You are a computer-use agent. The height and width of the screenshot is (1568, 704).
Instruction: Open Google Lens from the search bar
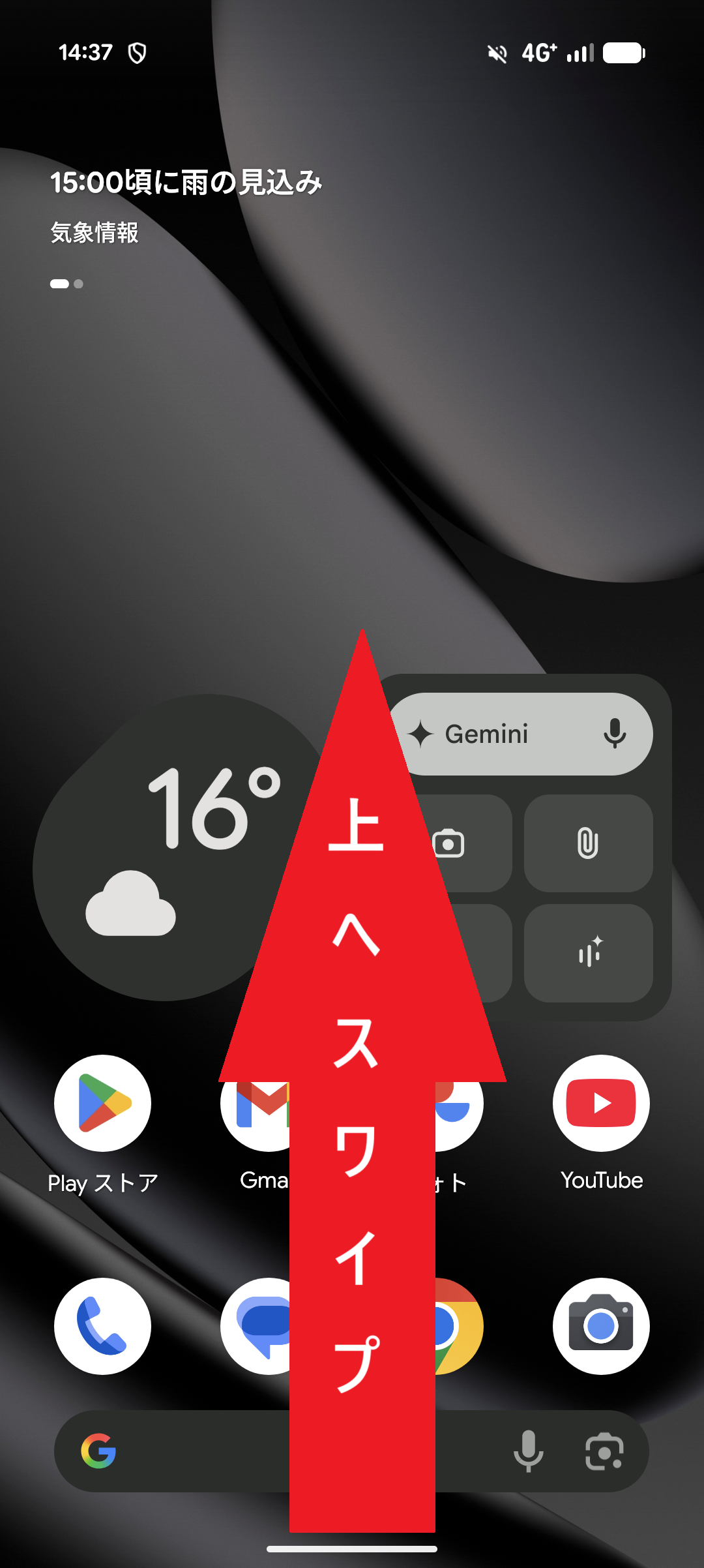pos(605,1453)
